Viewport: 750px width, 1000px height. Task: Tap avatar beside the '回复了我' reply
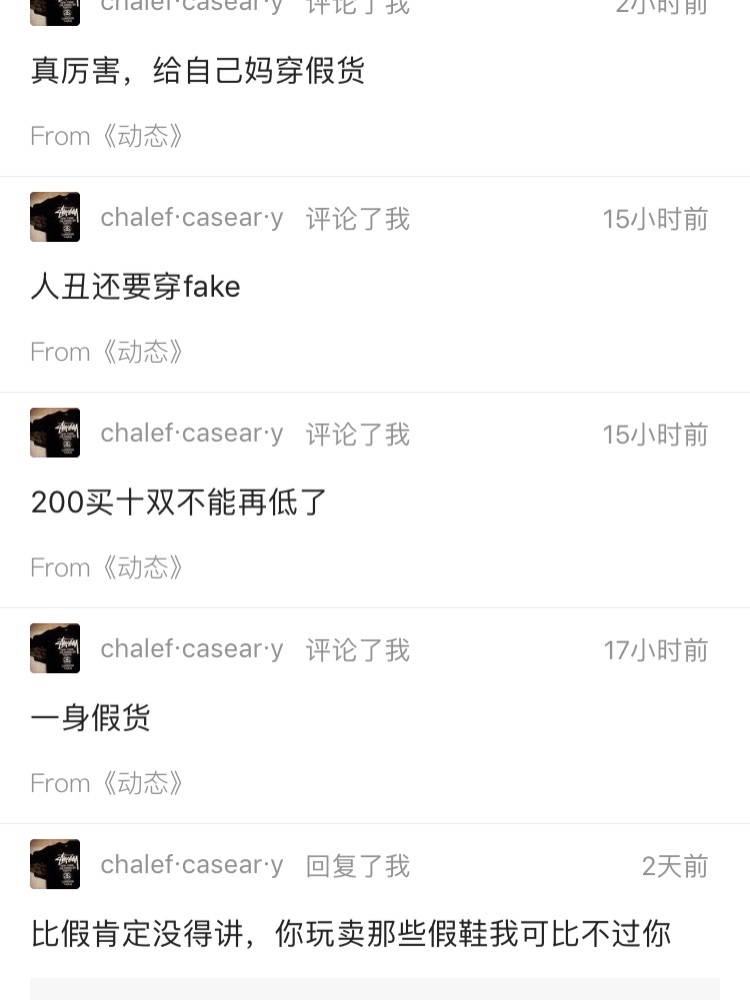coord(55,864)
